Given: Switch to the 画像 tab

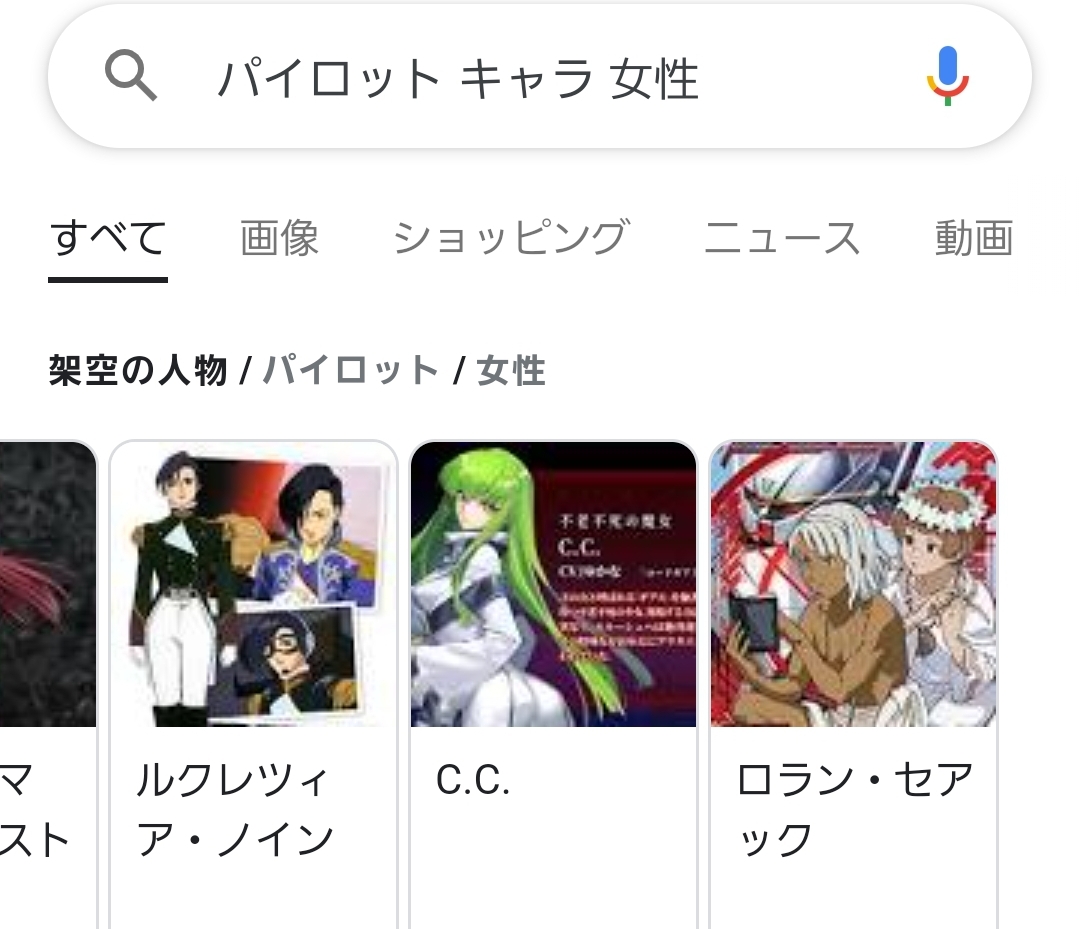Looking at the screenshot, I should 279,239.
